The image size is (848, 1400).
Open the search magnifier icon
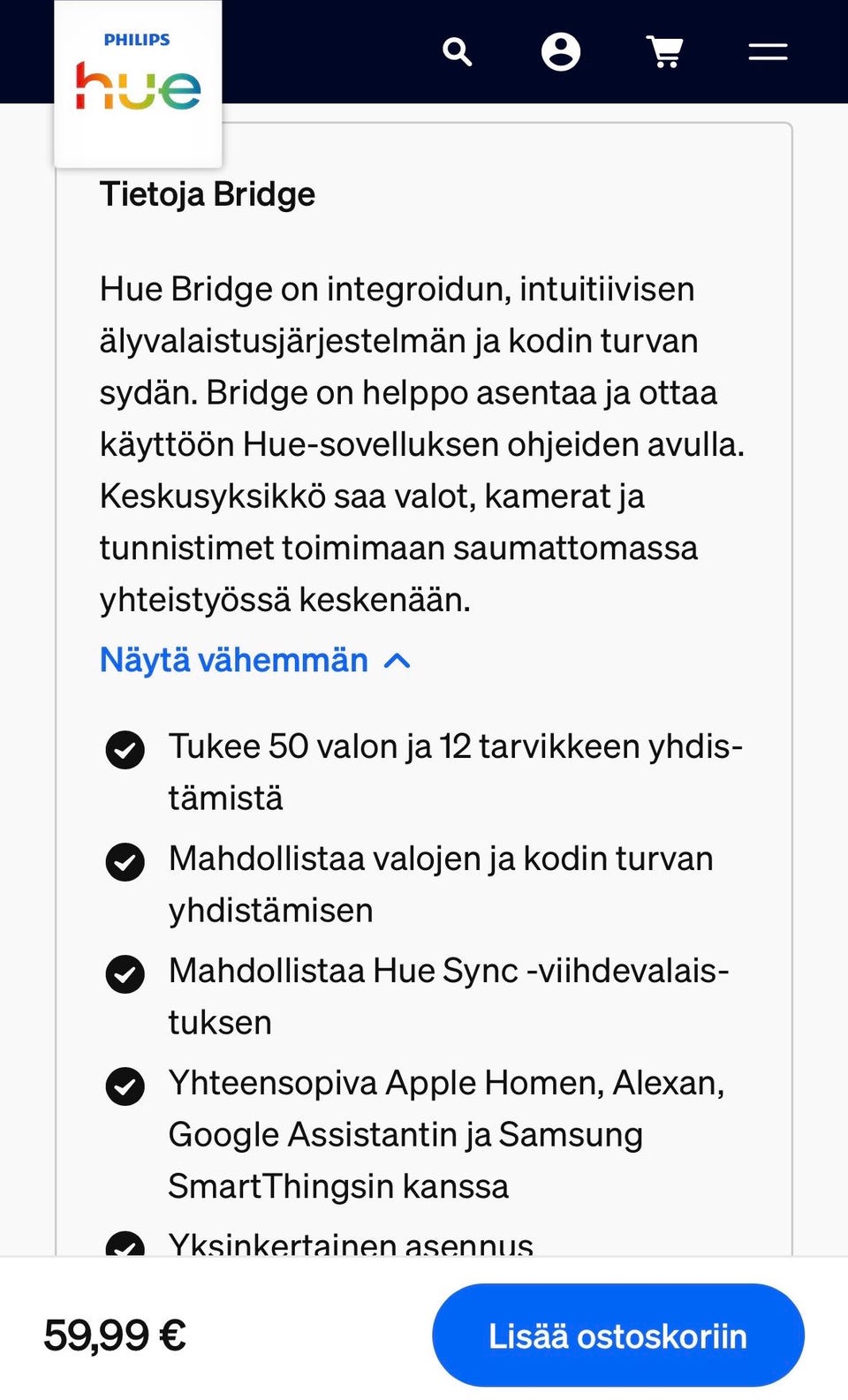pos(457,52)
